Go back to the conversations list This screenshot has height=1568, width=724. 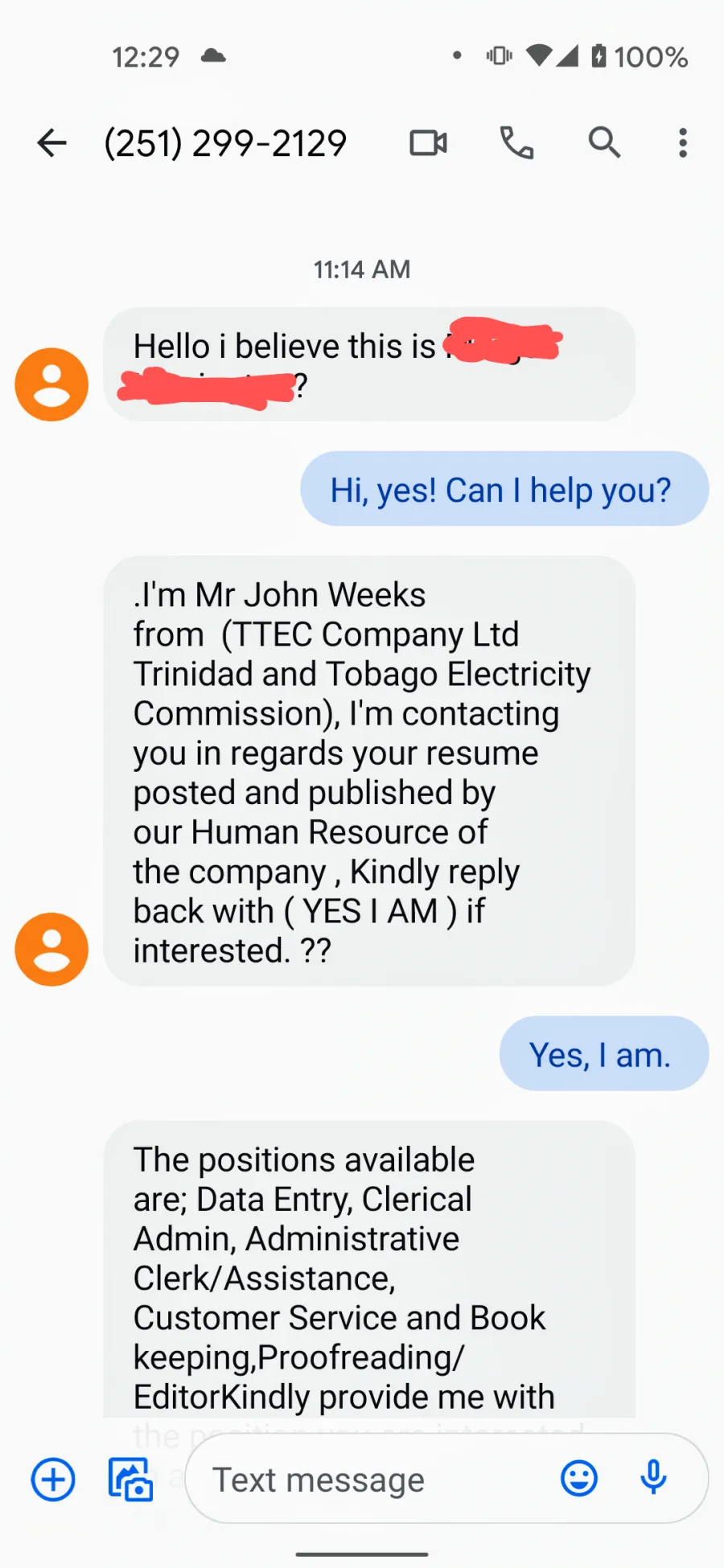[52, 143]
